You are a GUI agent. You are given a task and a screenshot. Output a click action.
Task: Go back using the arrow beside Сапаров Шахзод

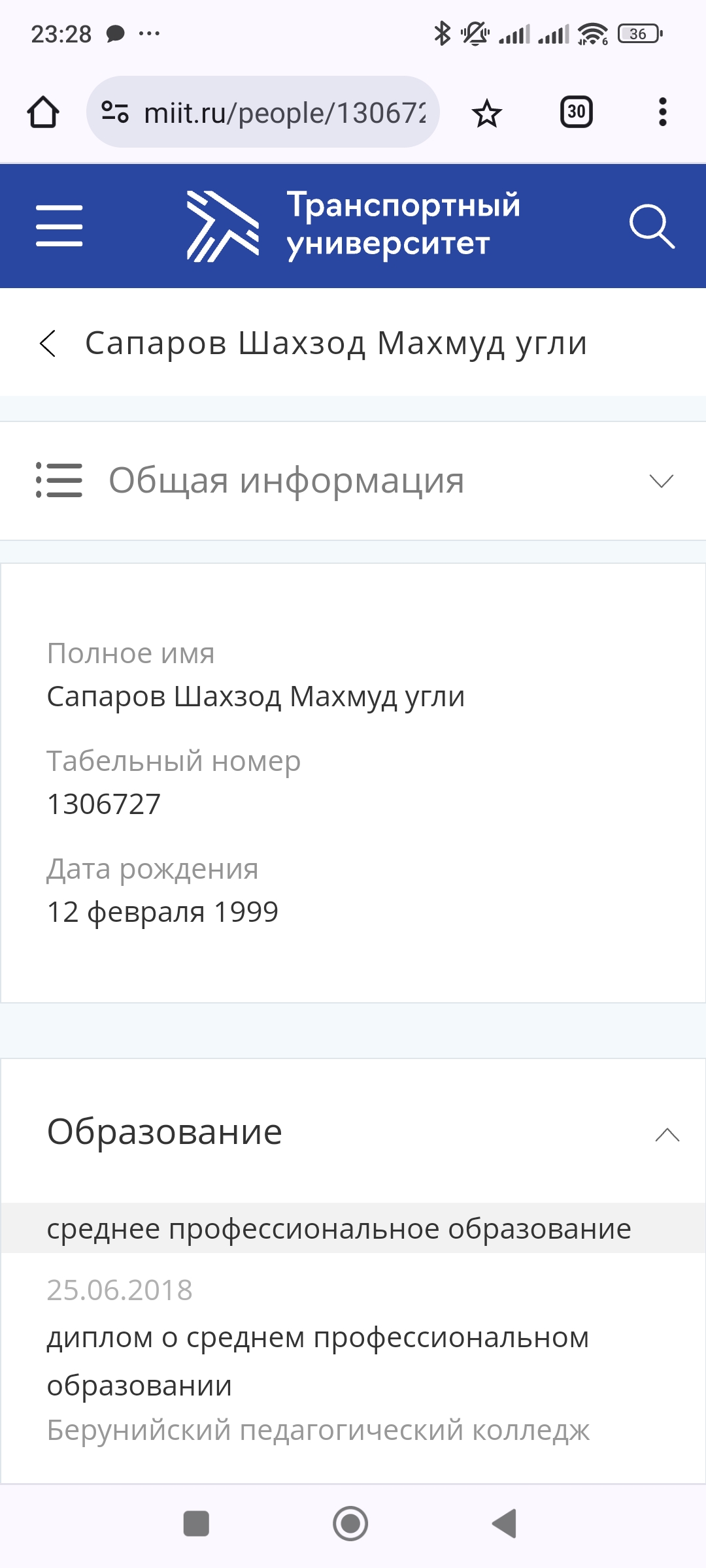tap(48, 343)
